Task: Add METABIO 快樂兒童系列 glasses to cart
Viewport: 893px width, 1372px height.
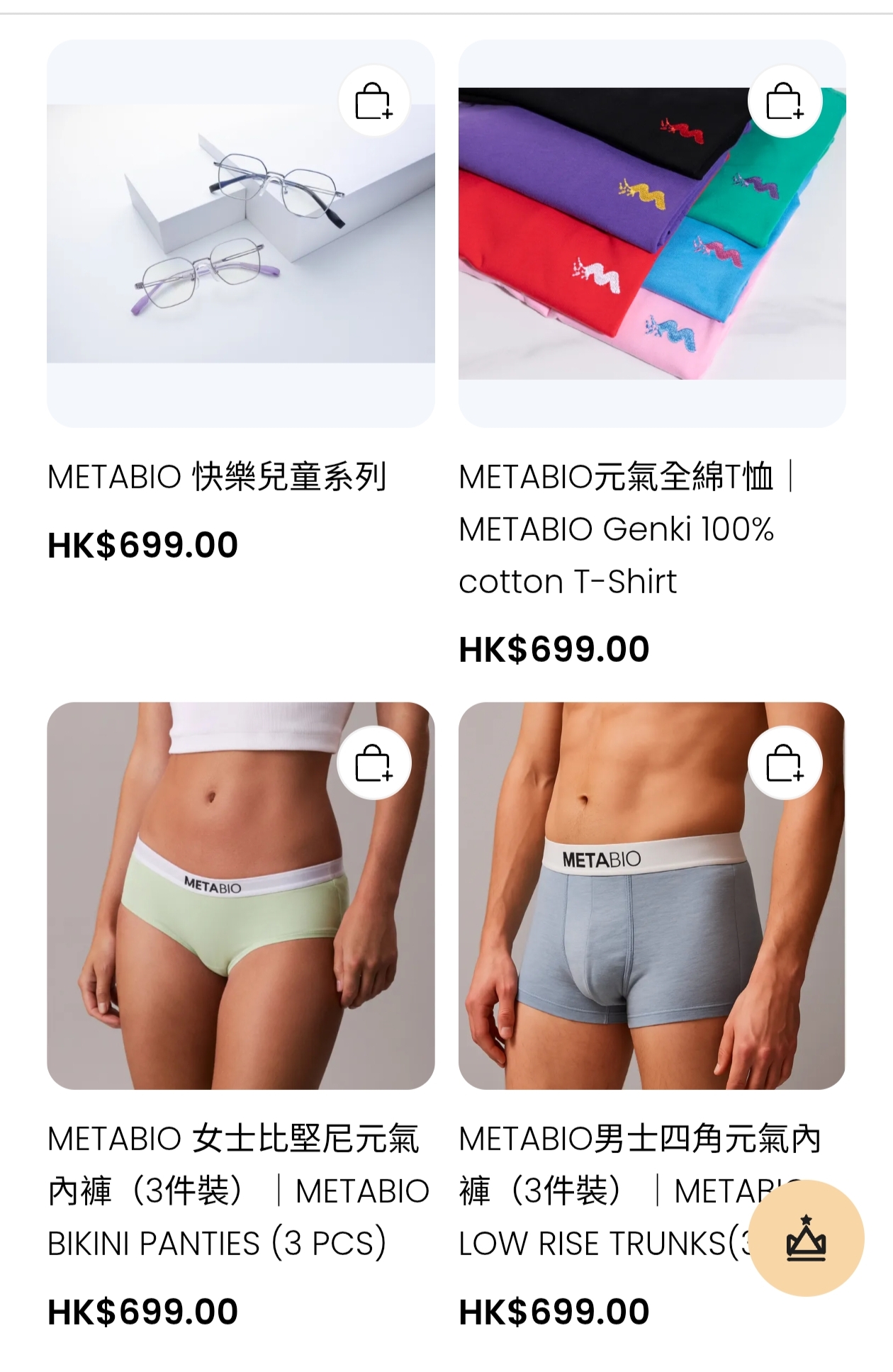Action: [x=374, y=102]
